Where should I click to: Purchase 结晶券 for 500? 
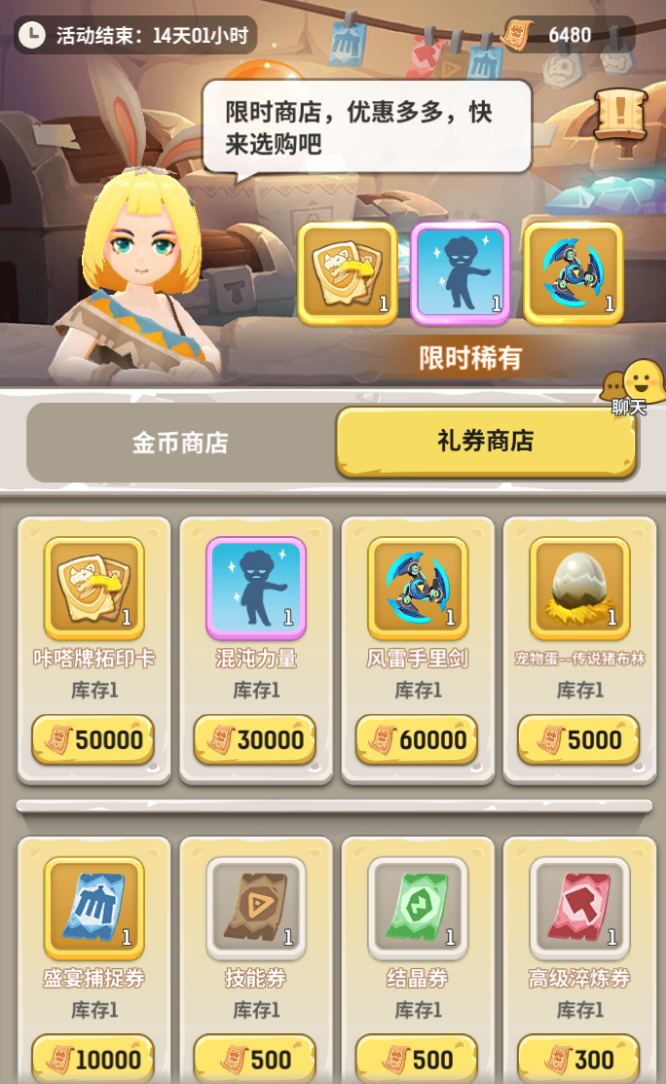[417, 1058]
